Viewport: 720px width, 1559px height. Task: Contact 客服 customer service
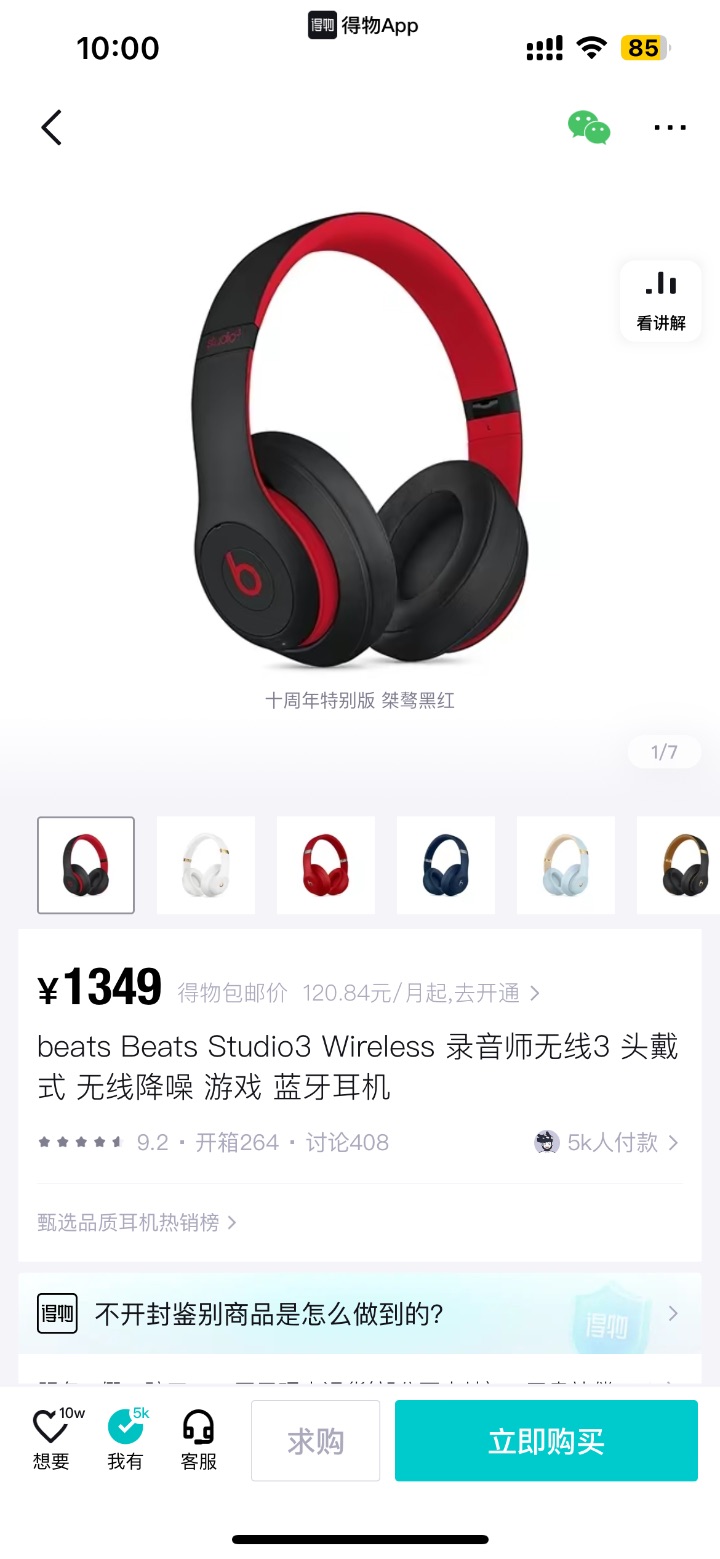pos(199,1440)
